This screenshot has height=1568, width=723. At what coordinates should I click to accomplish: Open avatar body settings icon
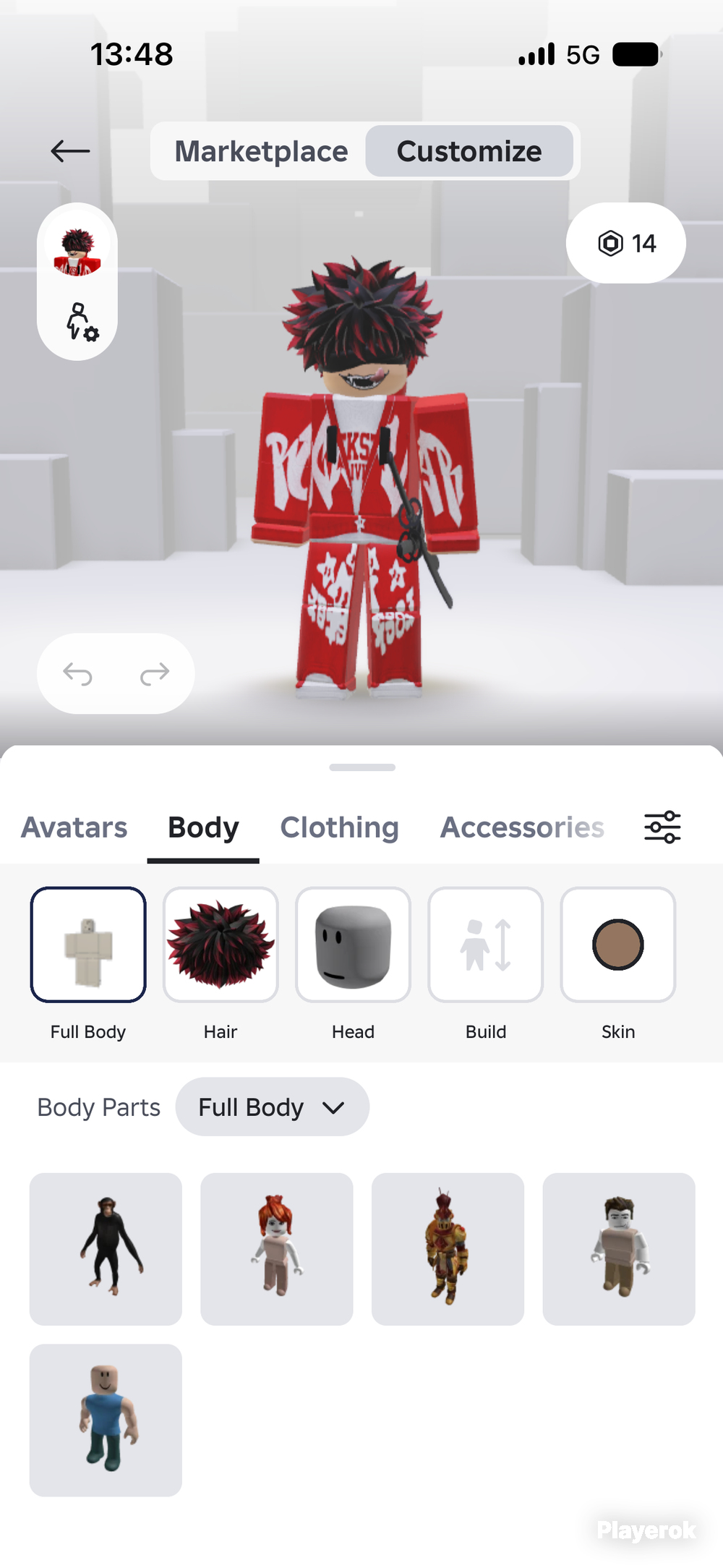pos(81,323)
